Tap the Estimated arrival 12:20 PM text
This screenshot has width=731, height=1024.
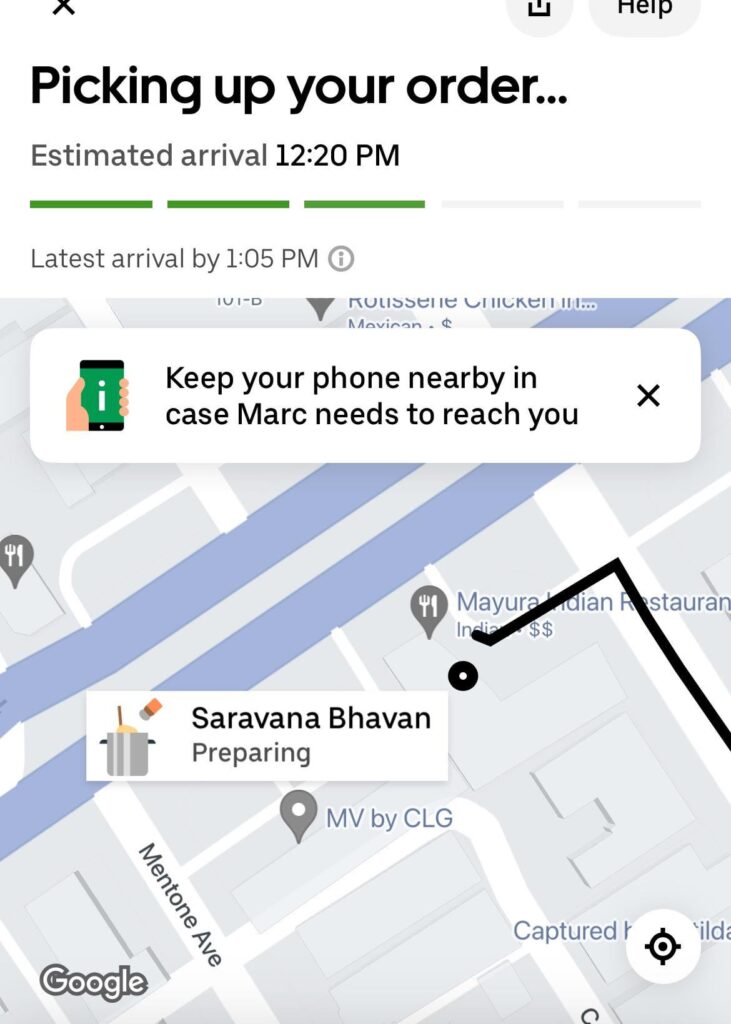tap(214, 156)
